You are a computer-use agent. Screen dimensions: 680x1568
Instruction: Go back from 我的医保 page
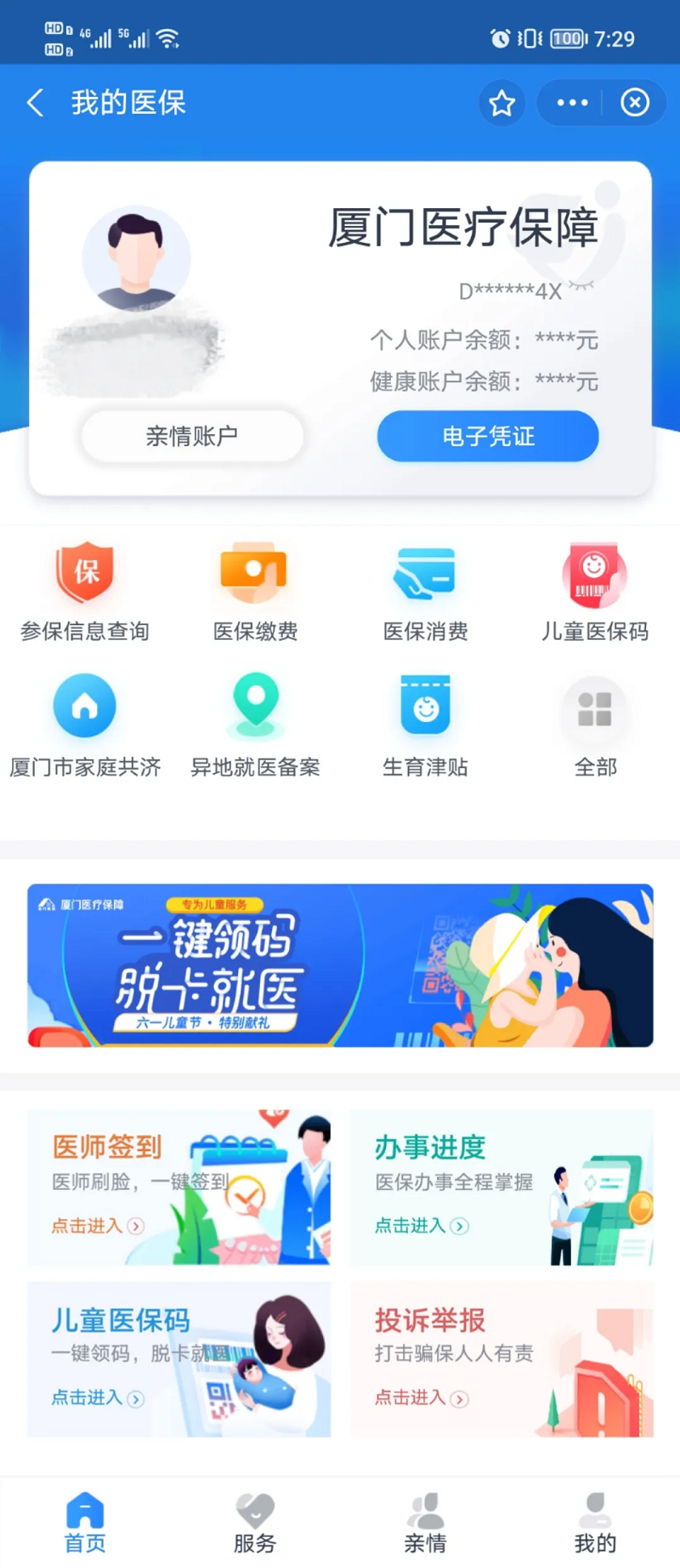[36, 103]
